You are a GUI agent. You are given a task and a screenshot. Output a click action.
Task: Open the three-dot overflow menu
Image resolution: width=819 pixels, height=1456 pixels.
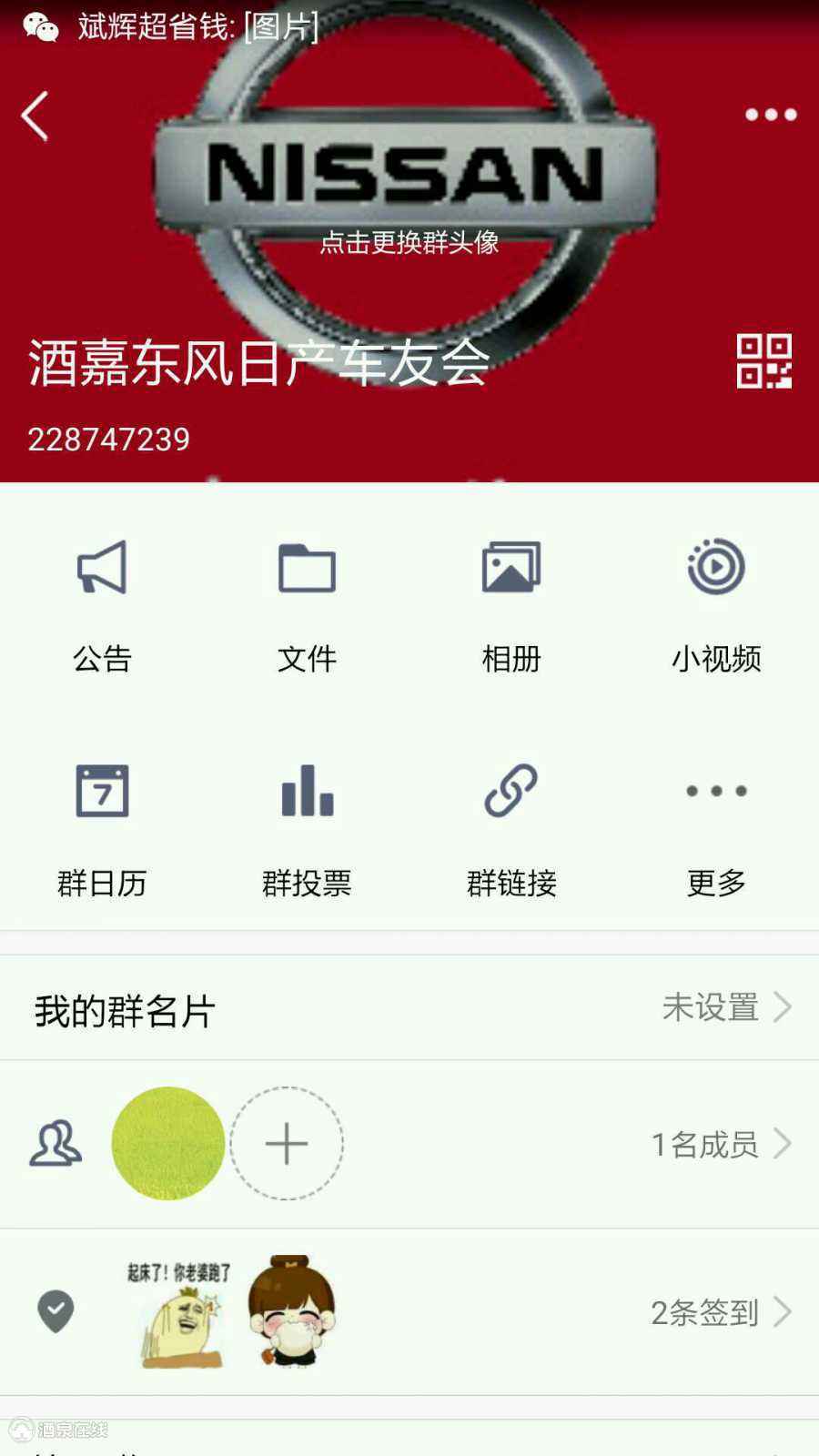tap(770, 115)
